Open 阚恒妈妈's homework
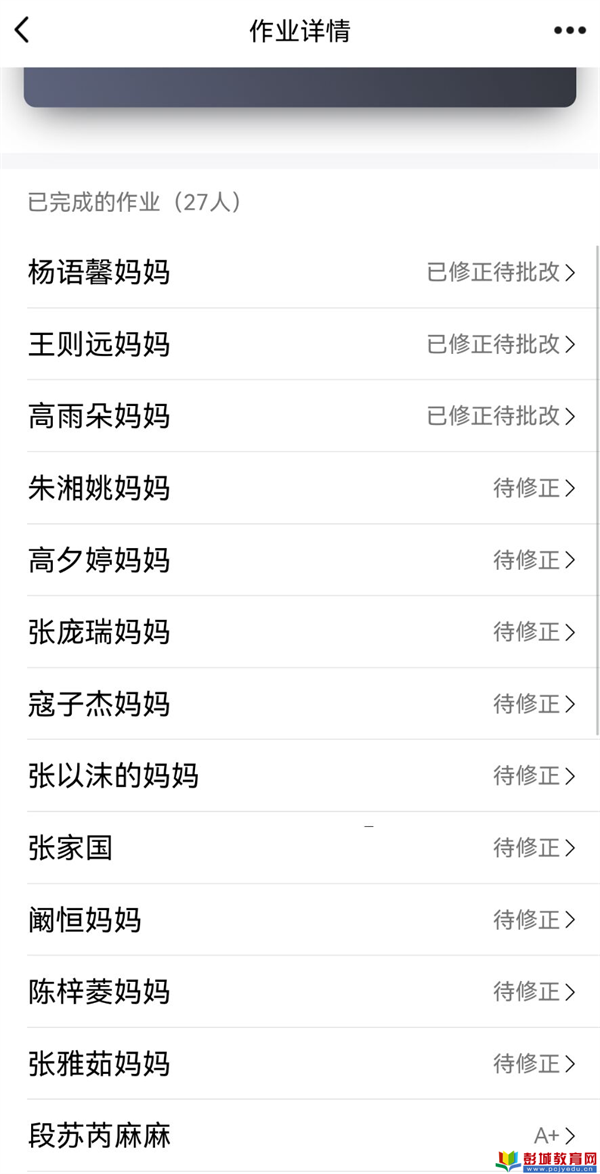Viewport: 600px width, 1174px height. coord(300,919)
